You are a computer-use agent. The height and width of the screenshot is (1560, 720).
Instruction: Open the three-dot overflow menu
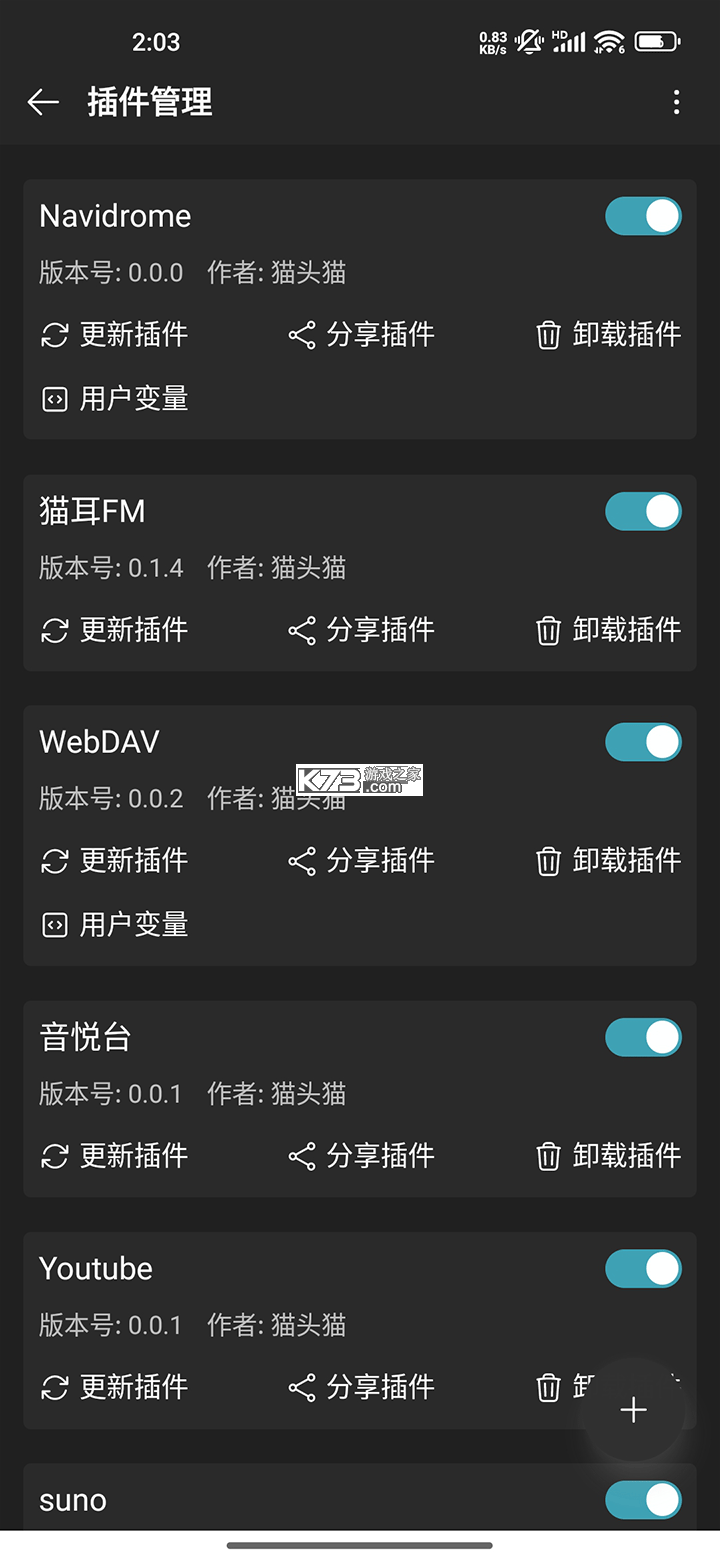coord(677,102)
